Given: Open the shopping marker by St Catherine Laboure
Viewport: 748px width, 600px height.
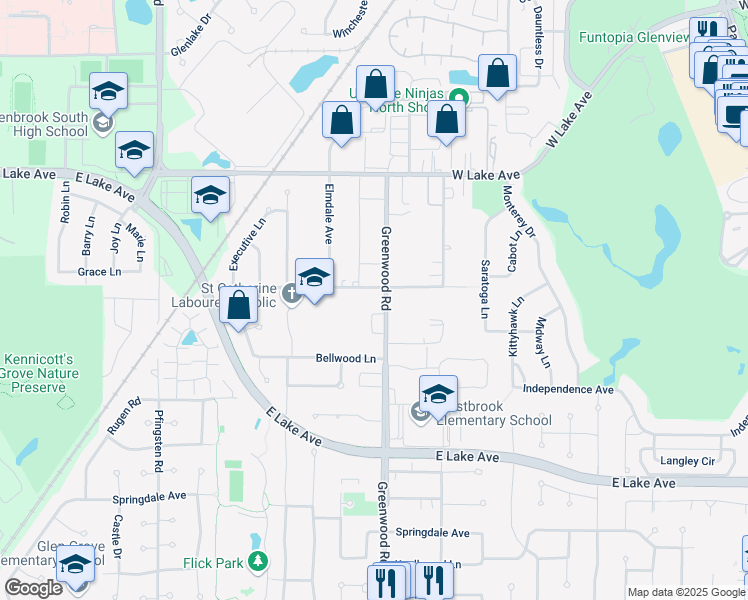Looking at the screenshot, I should click(x=239, y=308).
